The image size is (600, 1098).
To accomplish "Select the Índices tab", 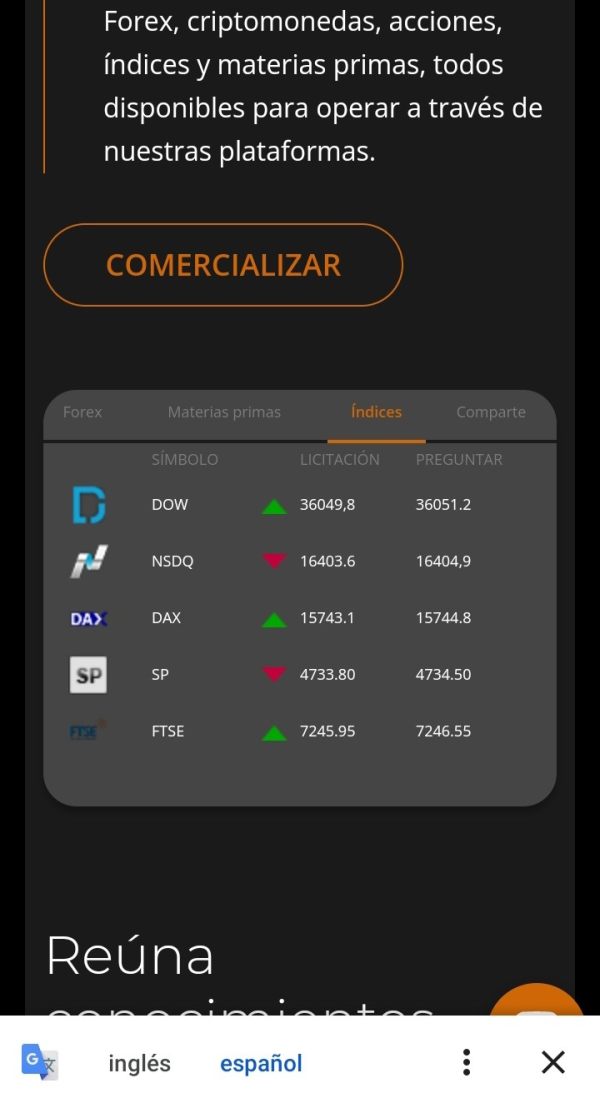I will [x=377, y=412].
